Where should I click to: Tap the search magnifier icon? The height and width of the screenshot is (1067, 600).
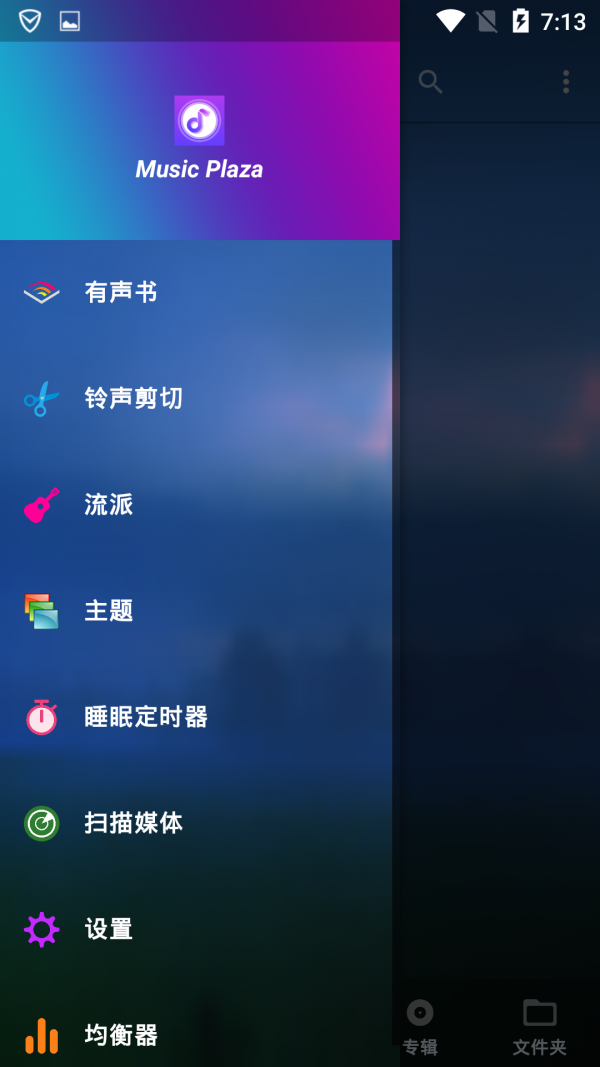430,82
